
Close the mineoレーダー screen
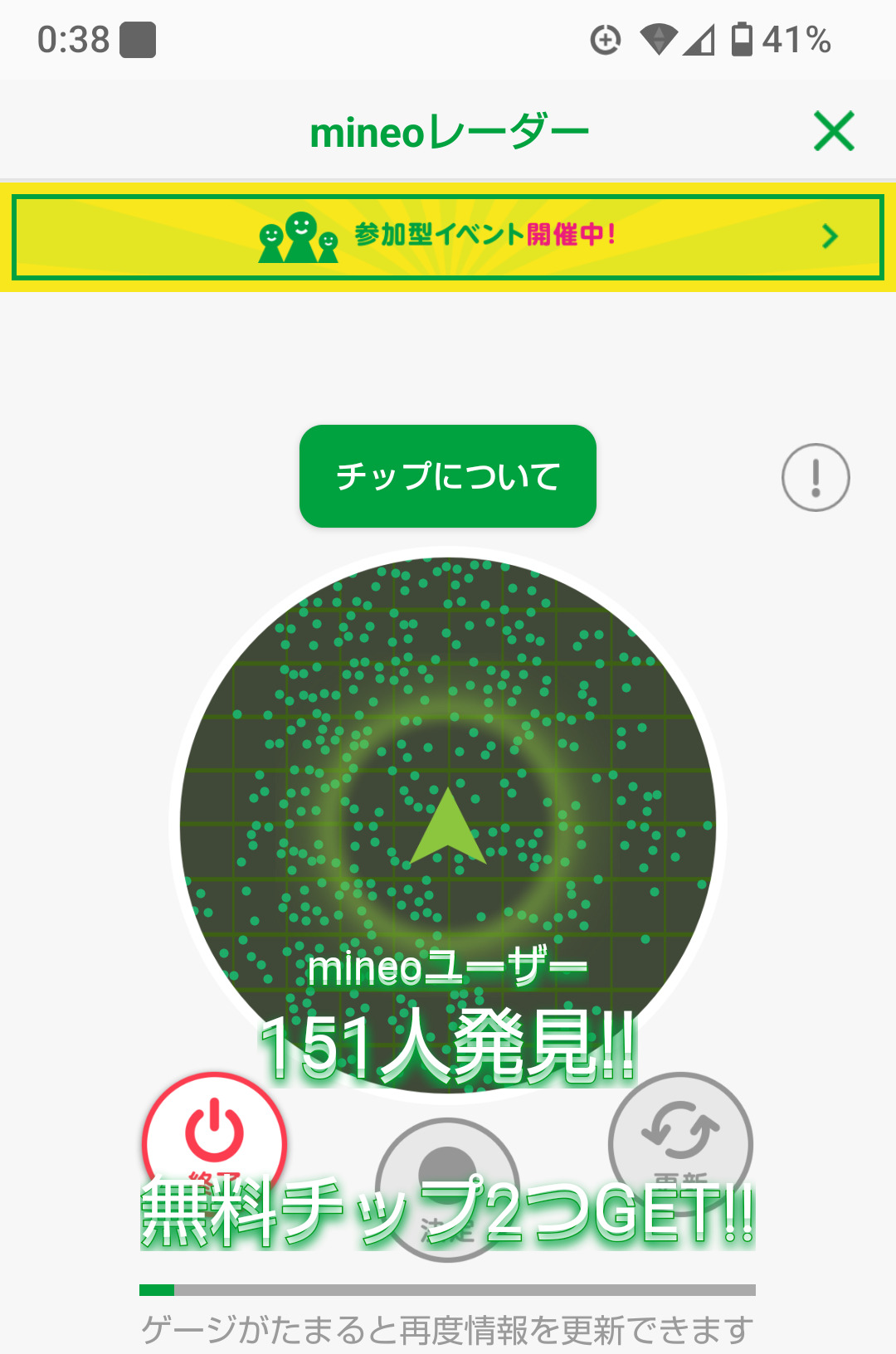click(834, 131)
